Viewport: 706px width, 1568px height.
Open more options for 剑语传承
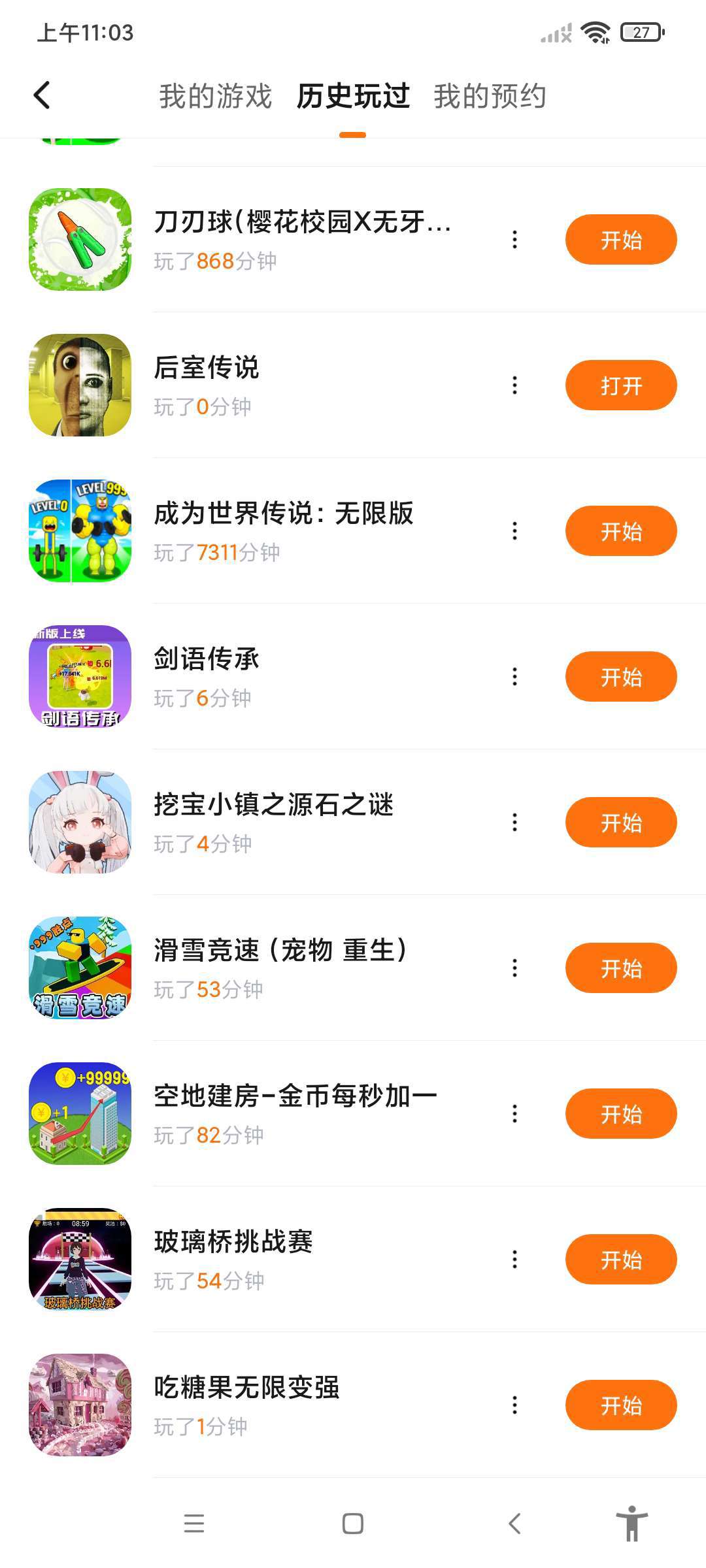pyautogui.click(x=515, y=677)
